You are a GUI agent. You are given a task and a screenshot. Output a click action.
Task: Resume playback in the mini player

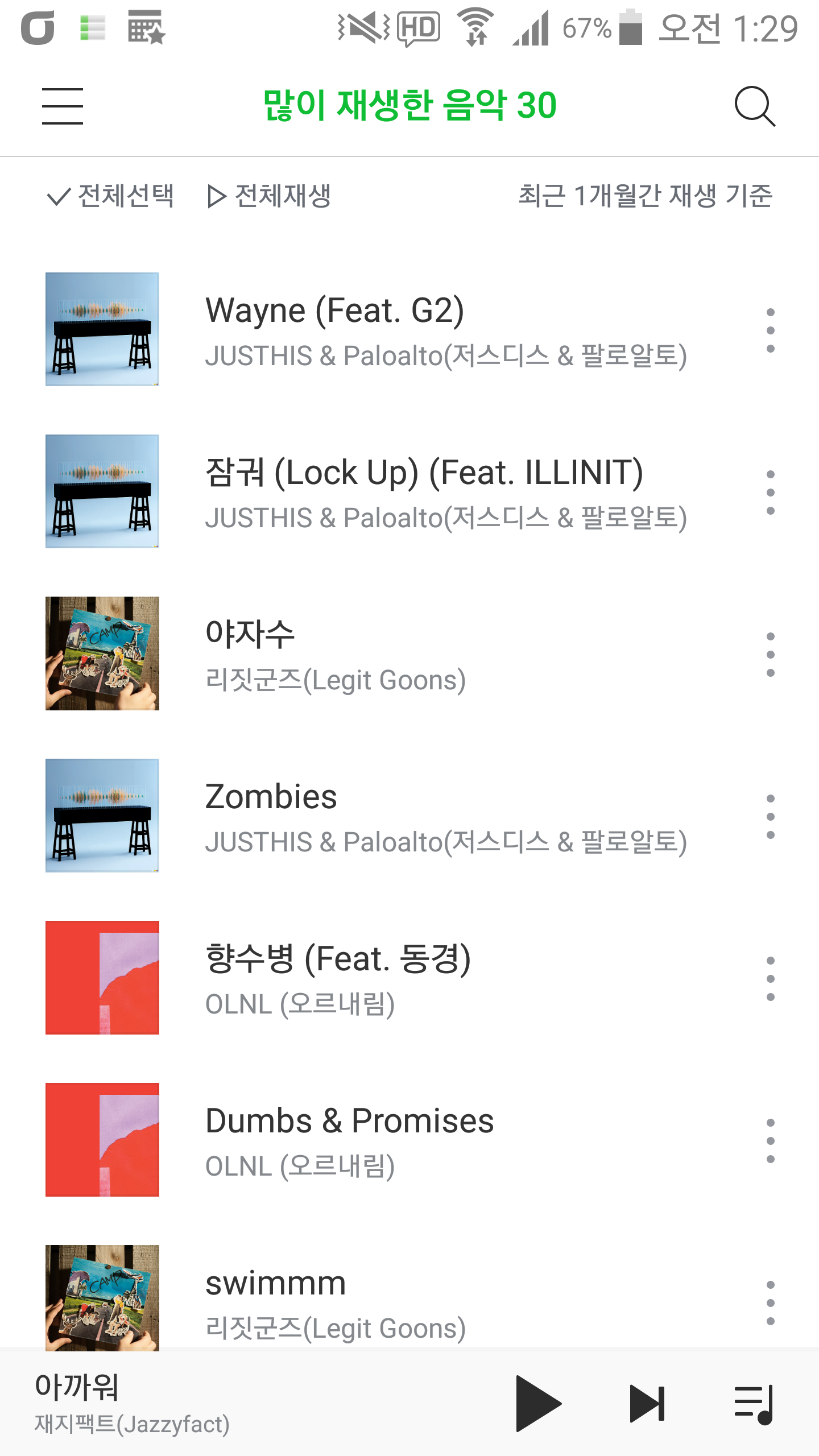point(537,1403)
